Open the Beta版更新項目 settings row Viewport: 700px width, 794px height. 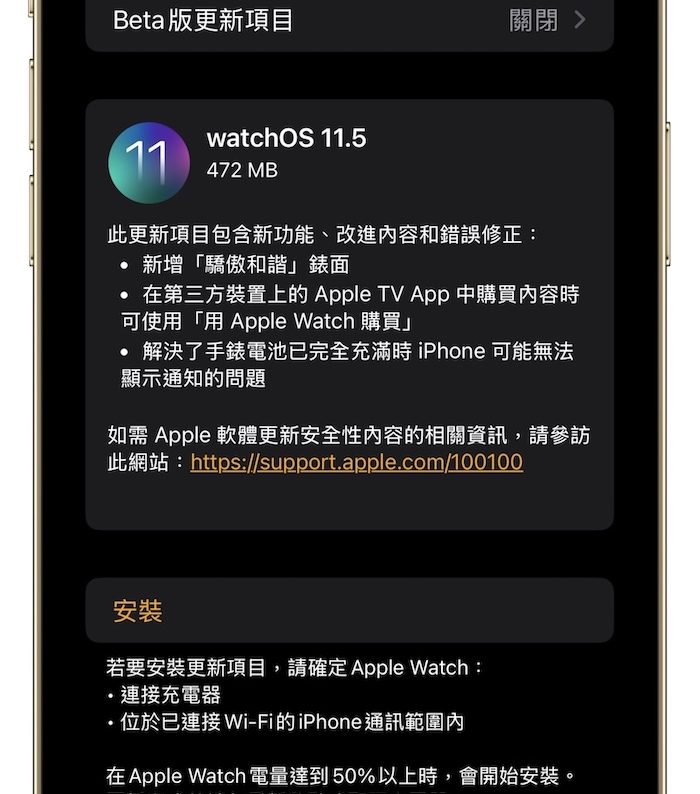[349, 21]
